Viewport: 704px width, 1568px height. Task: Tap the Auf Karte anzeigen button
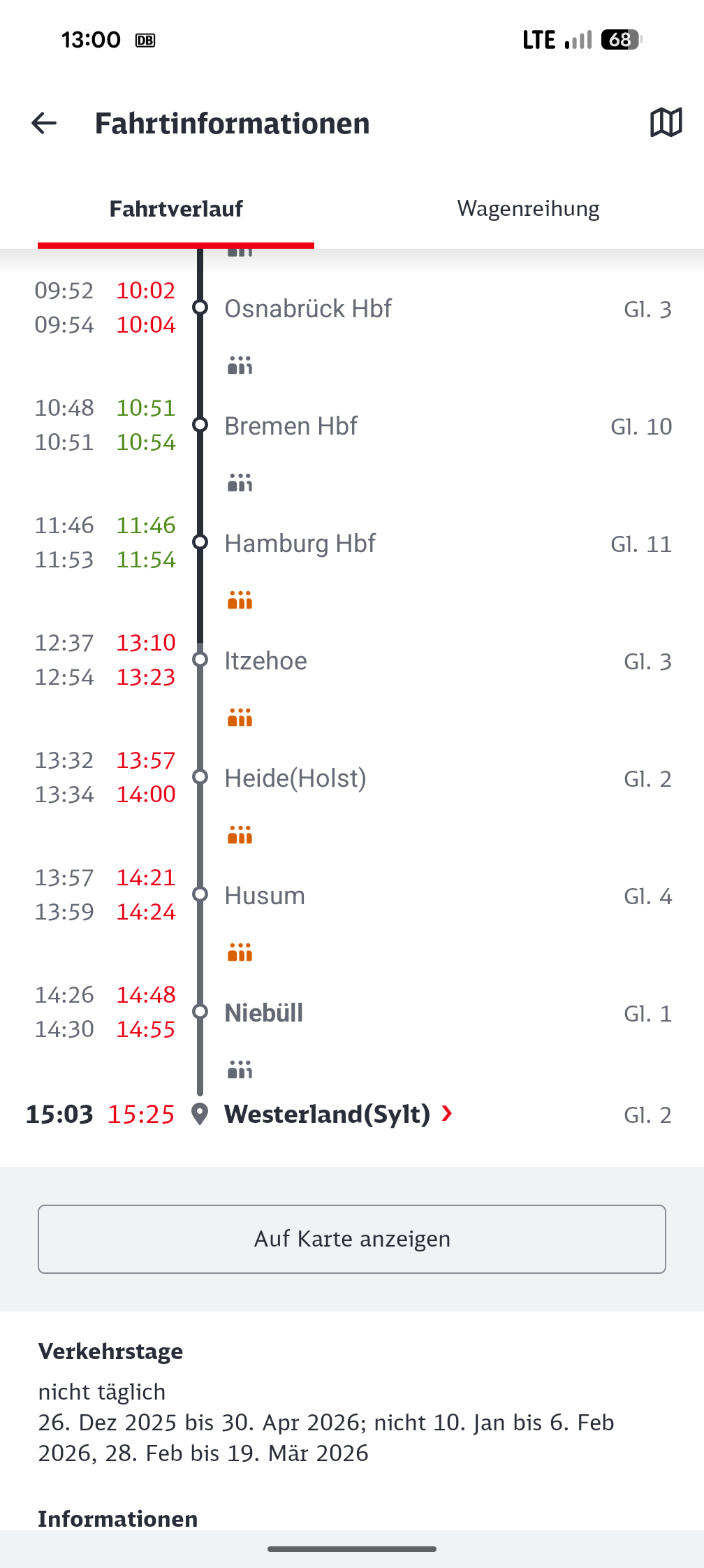click(x=352, y=1239)
